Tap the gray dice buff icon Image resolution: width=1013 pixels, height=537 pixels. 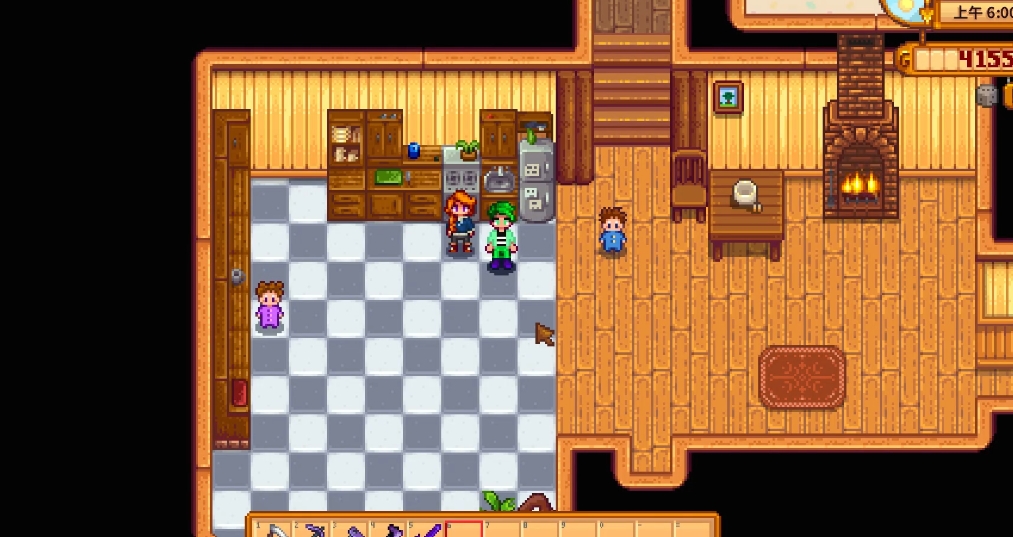[986, 96]
